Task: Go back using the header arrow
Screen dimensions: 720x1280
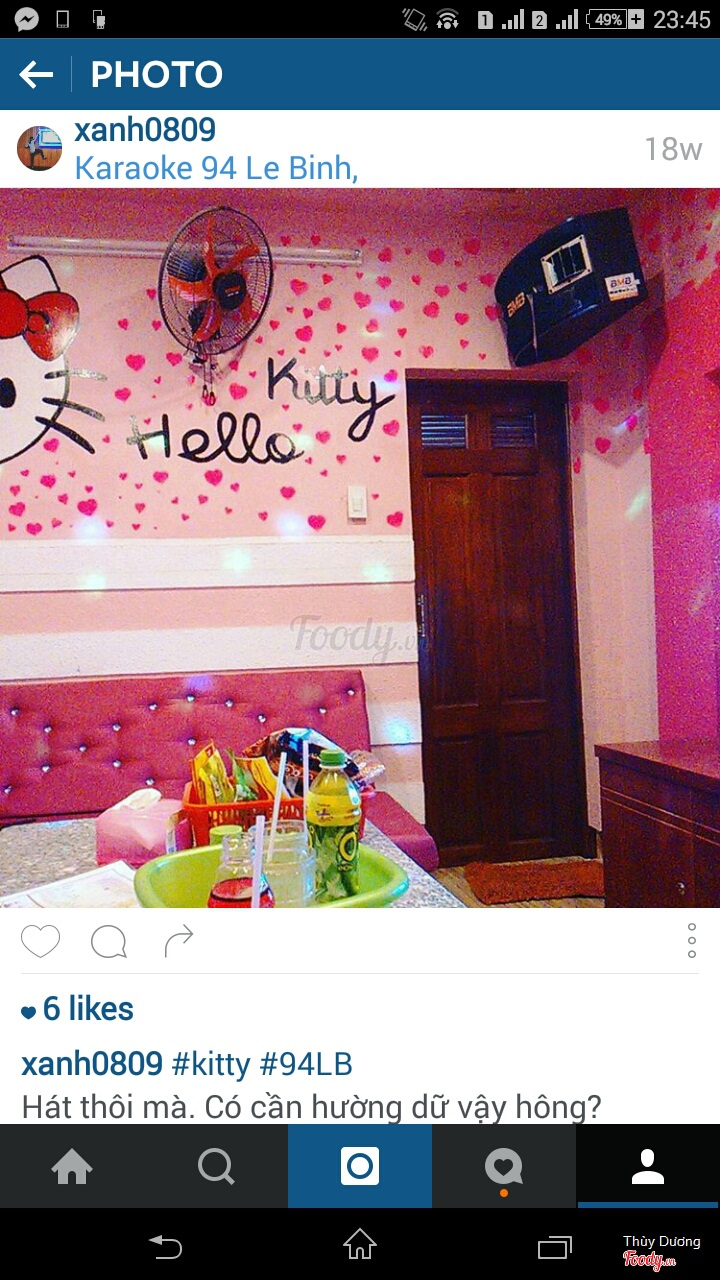Action: coord(36,74)
